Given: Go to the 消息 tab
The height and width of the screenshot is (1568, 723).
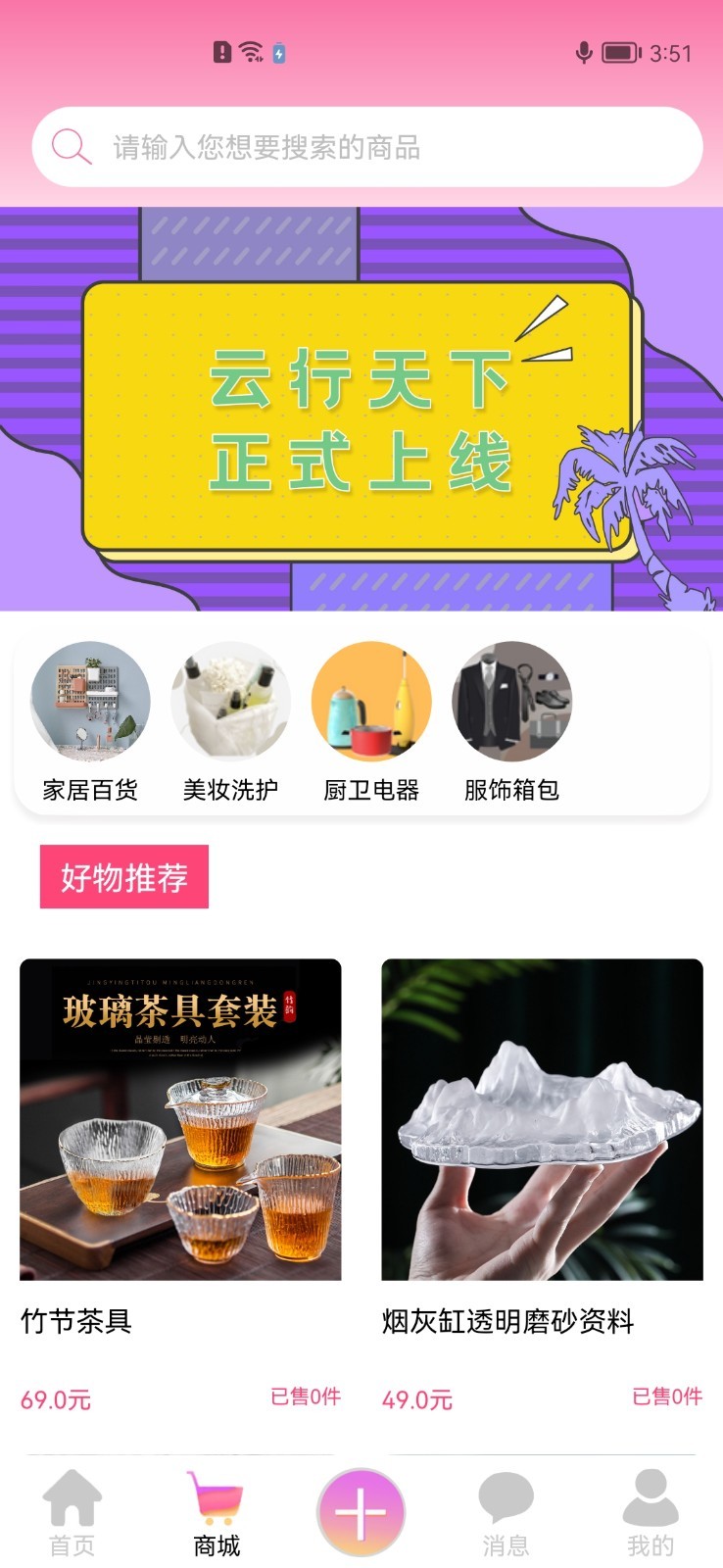Looking at the screenshot, I should [x=506, y=1513].
